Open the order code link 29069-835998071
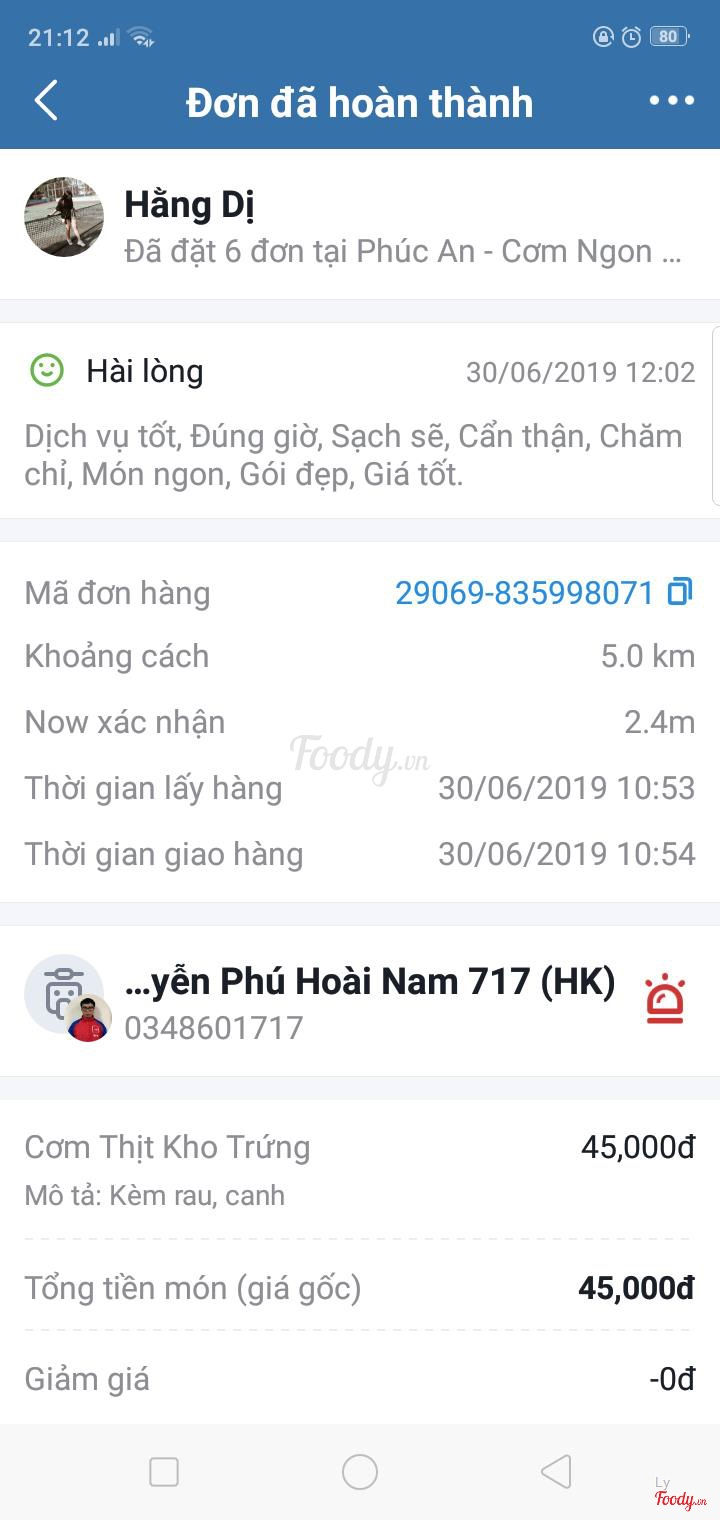Screen dimensions: 720x1520 pyautogui.click(x=523, y=593)
